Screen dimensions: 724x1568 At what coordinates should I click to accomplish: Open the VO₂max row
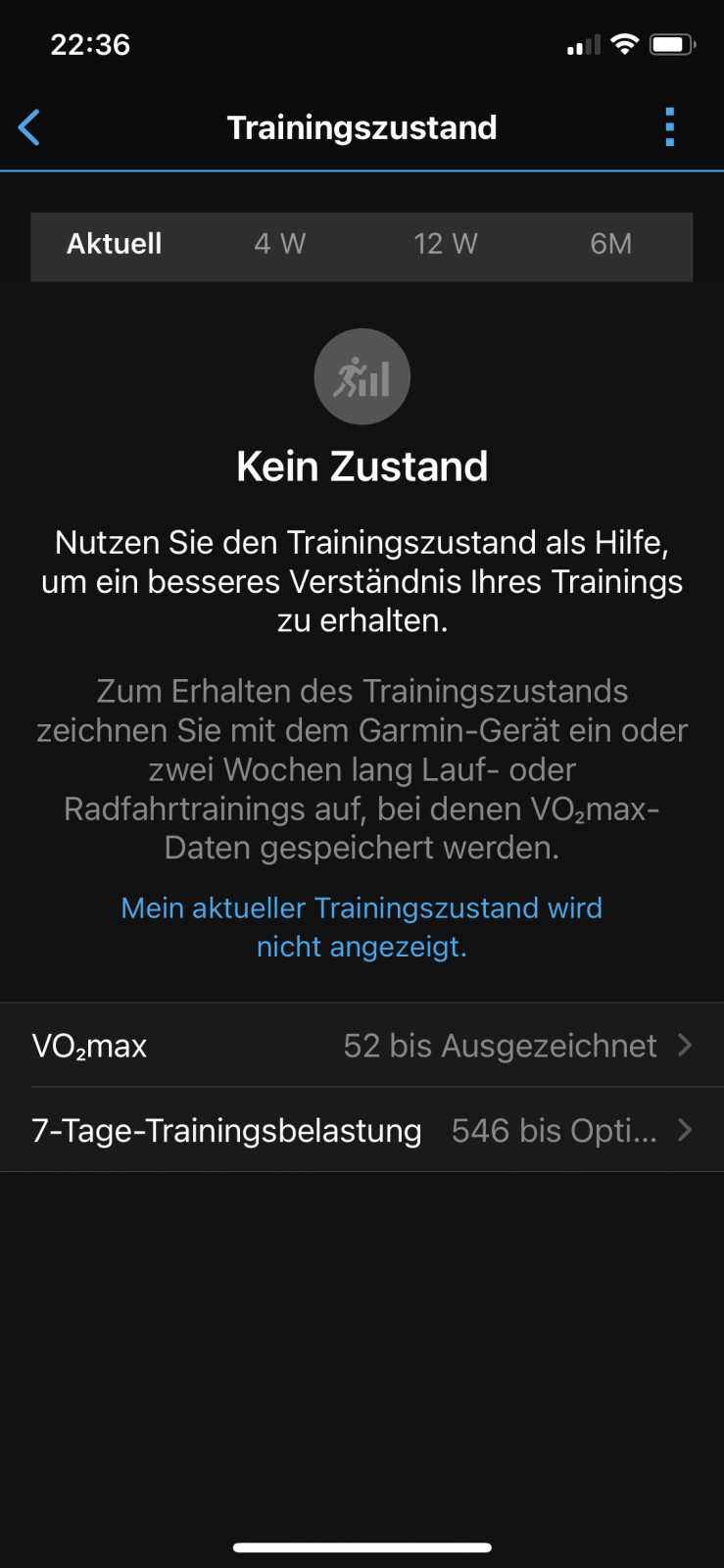(x=362, y=1046)
